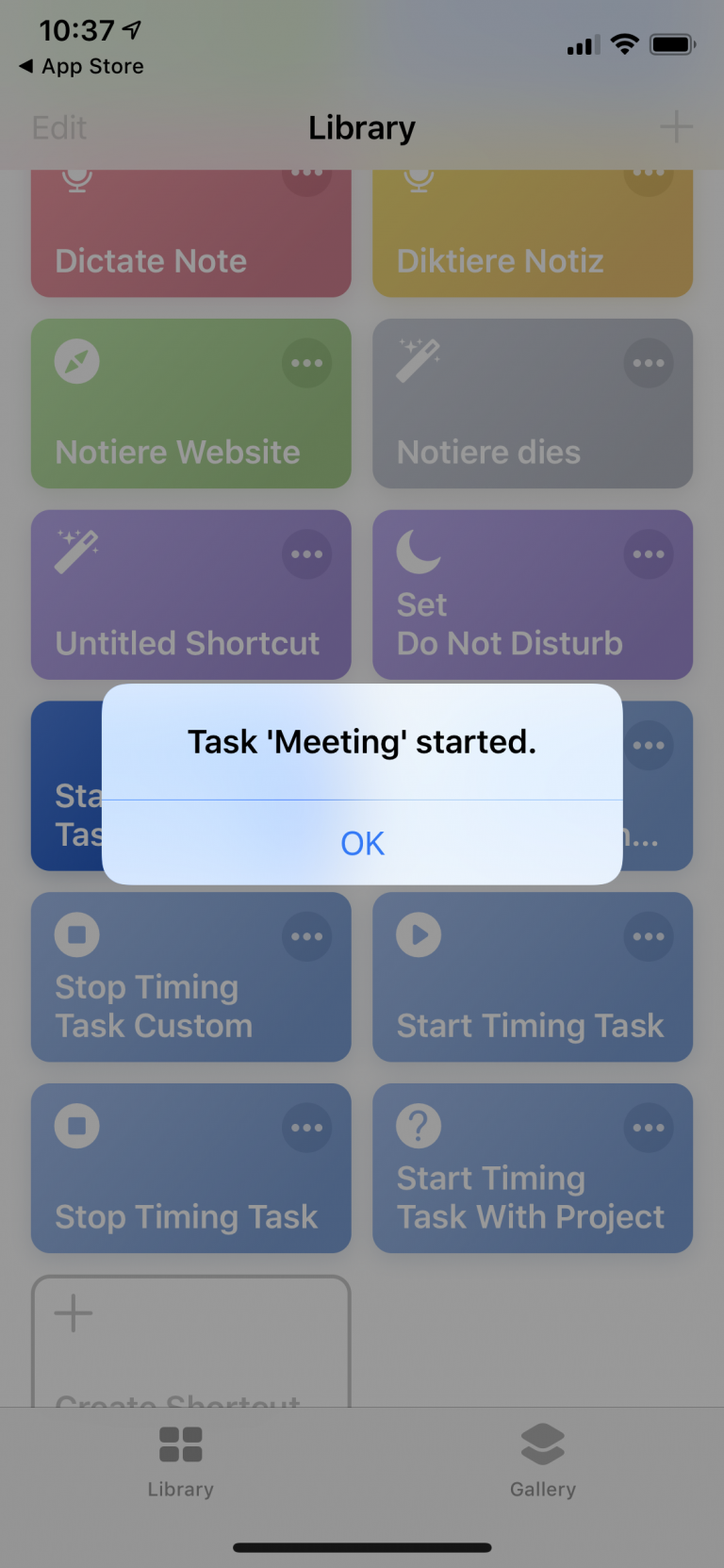Tap the magic wand icon on Notiere dies
The height and width of the screenshot is (1568, 724).
(x=418, y=362)
